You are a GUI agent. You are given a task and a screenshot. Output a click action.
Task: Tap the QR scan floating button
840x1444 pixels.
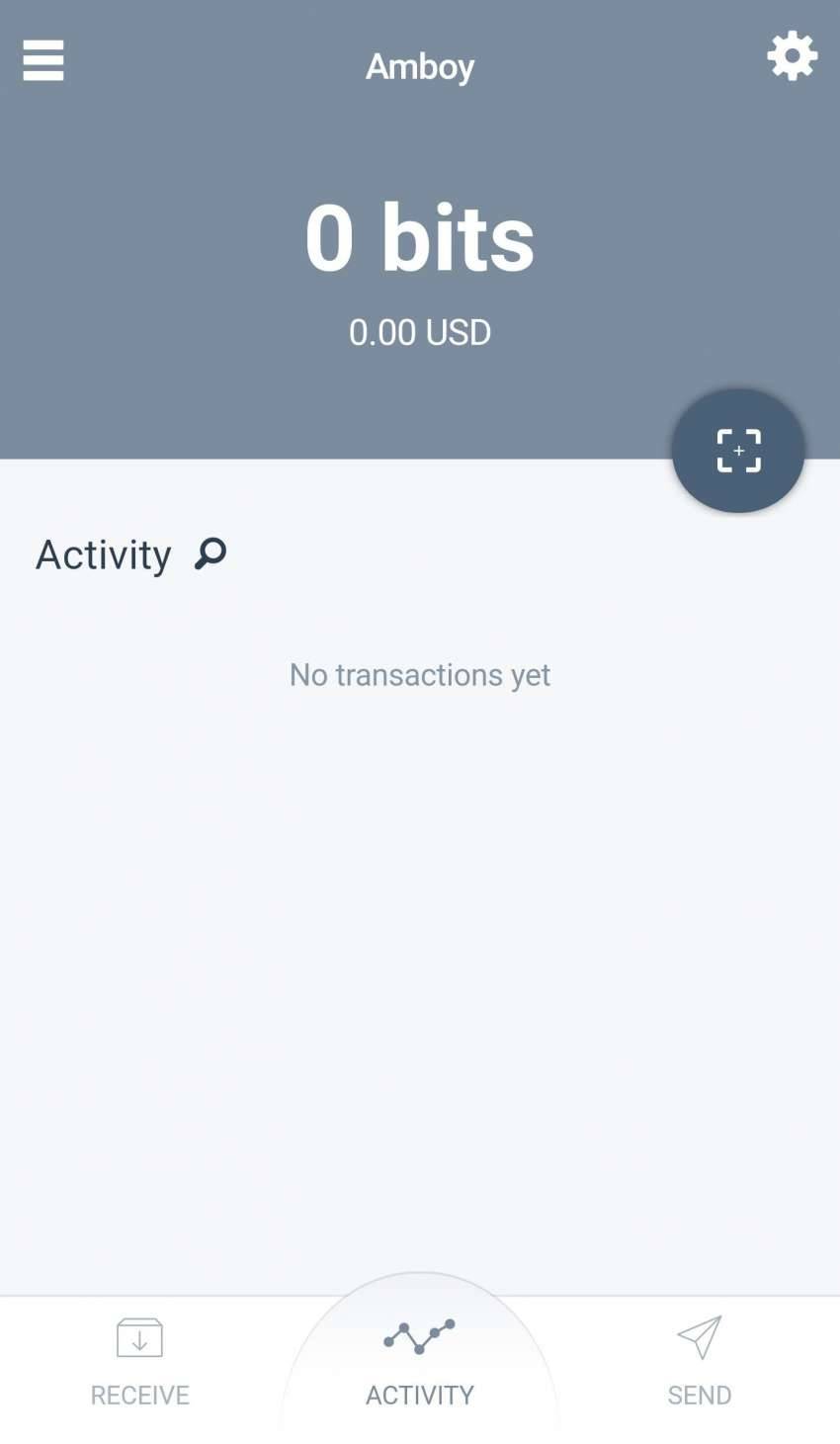(738, 451)
